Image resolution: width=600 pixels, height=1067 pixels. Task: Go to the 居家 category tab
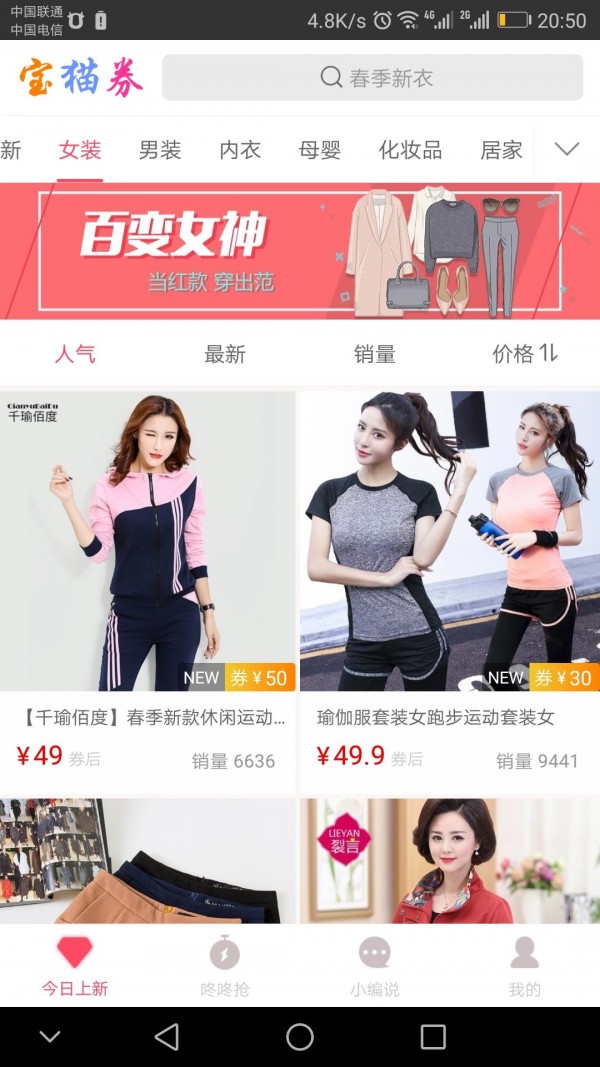point(501,150)
